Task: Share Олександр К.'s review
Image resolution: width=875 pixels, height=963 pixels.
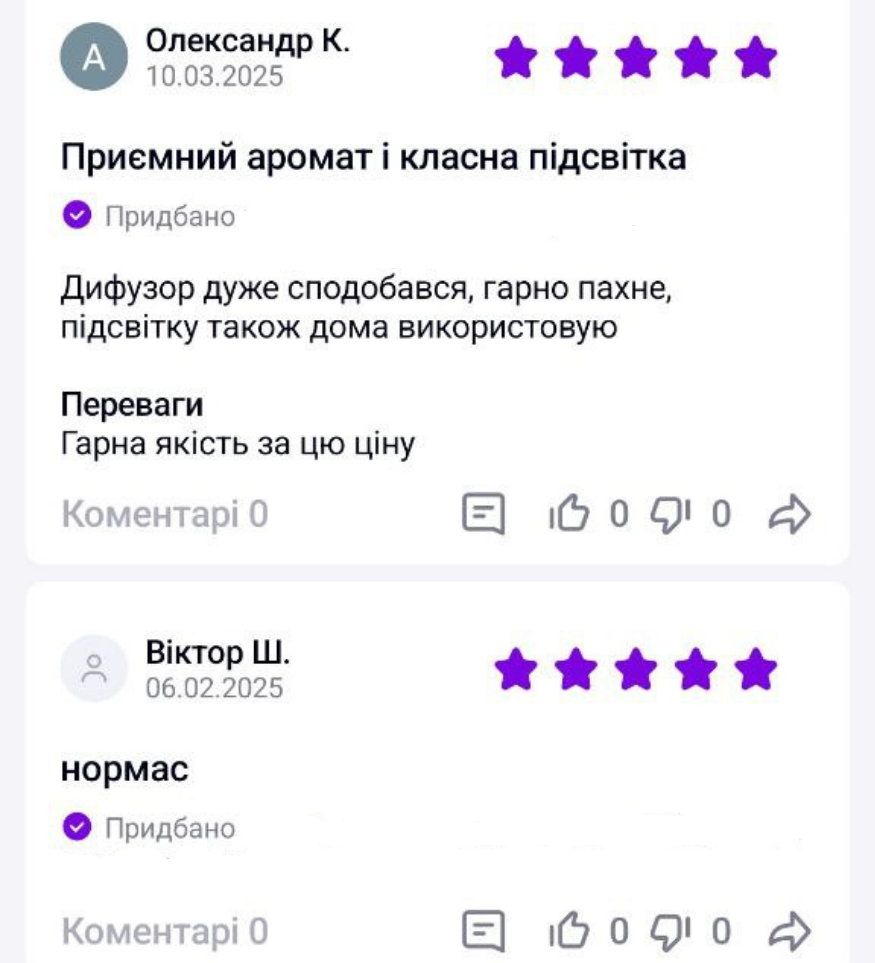Action: (790, 515)
